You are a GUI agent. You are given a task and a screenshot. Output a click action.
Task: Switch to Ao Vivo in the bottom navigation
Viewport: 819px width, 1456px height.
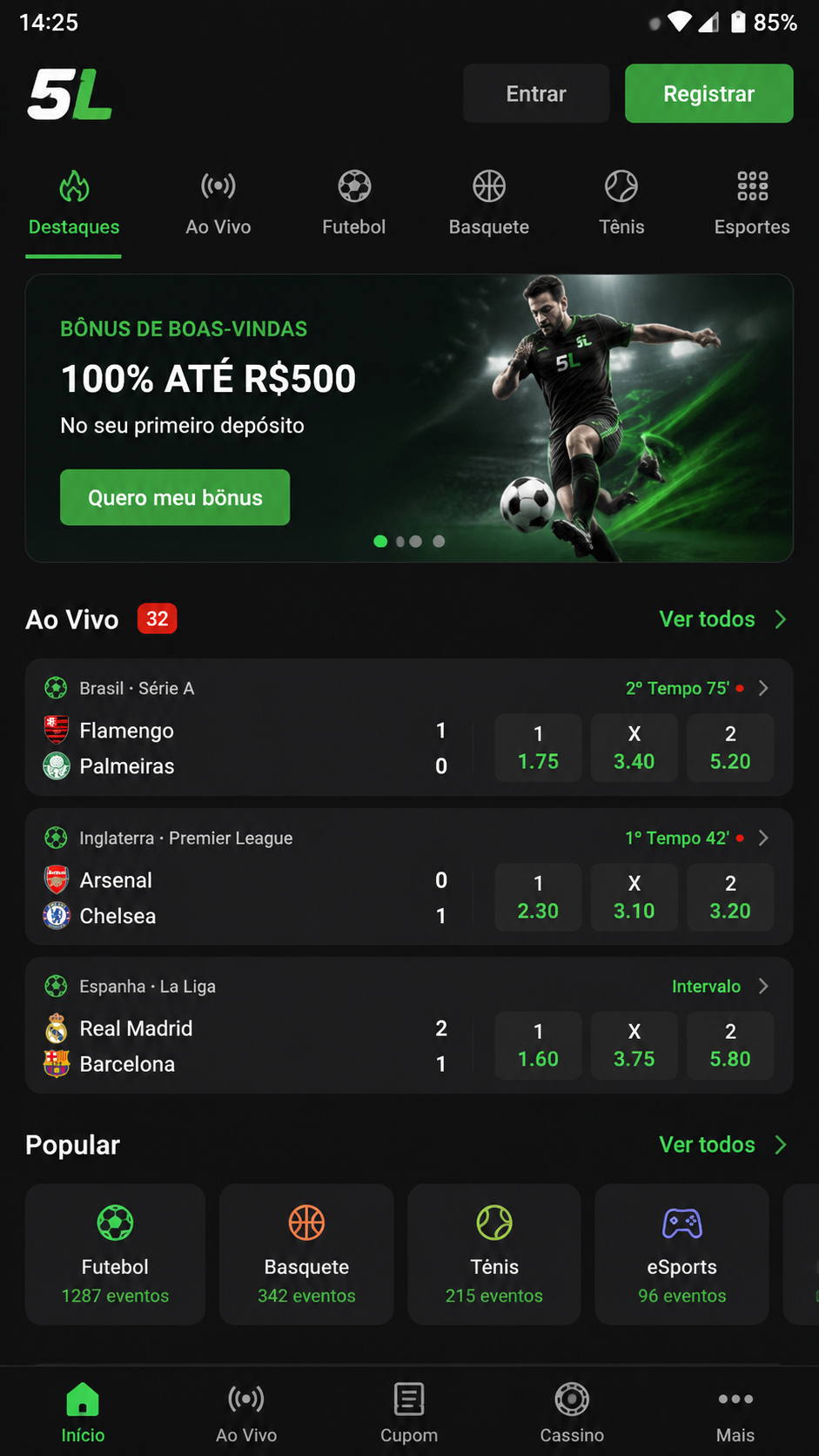[246, 1412]
